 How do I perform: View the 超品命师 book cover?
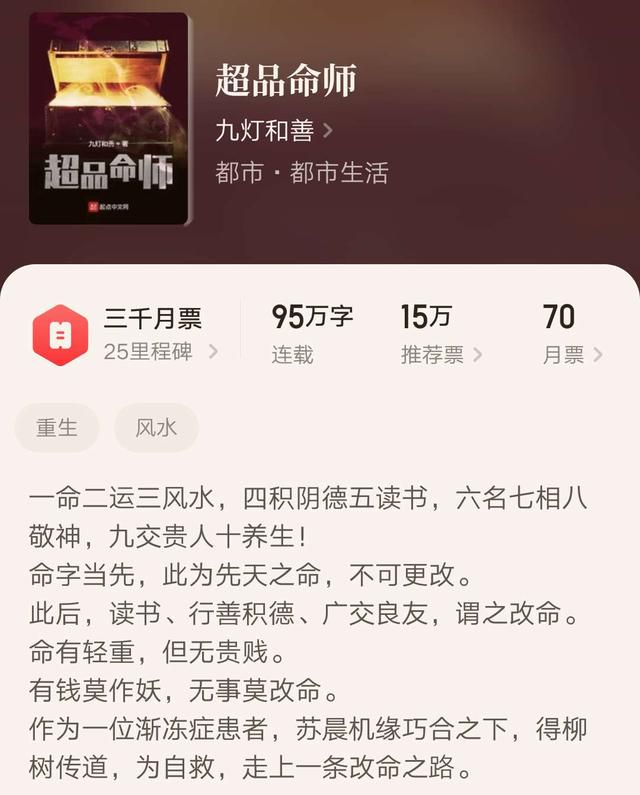pyautogui.click(x=109, y=118)
